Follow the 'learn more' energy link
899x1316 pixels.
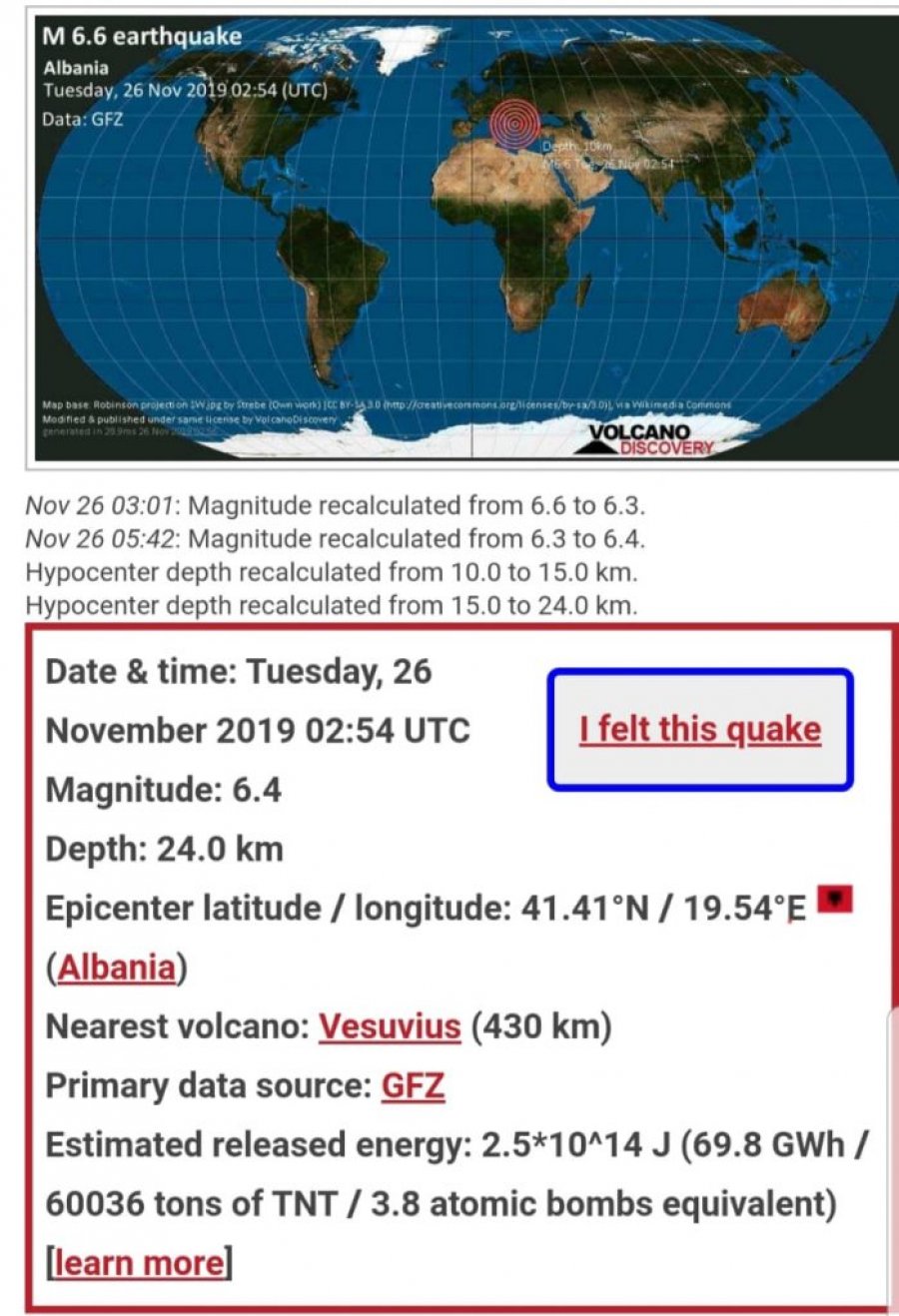(139, 1262)
